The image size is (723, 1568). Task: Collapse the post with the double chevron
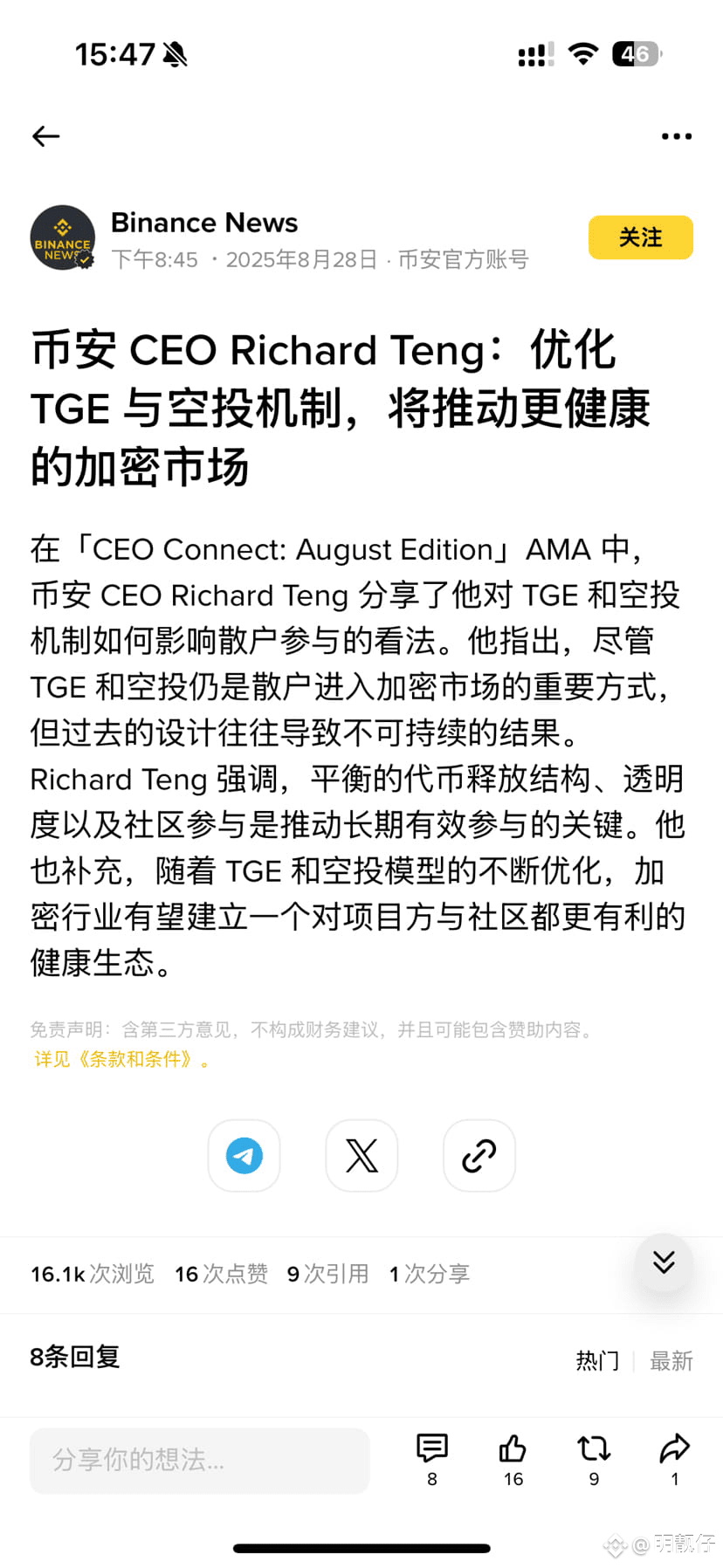[x=664, y=1263]
